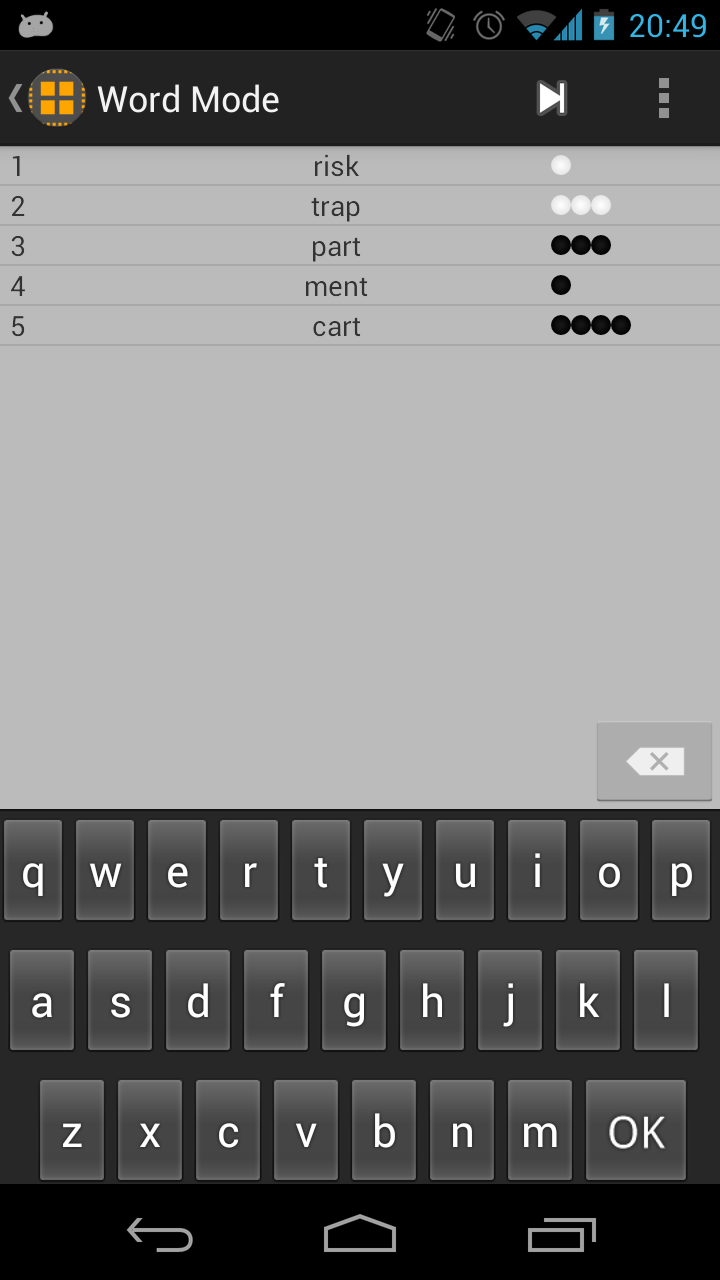The height and width of the screenshot is (1280, 720).
Task: Tap the a key
Action: coord(42,1001)
